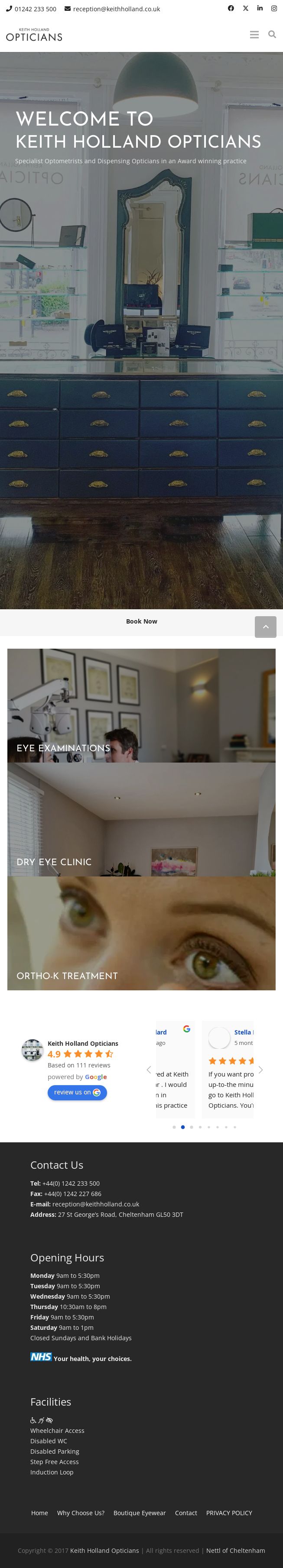The image size is (283, 1568).
Task: Call the 01242 233 500 phone link
Action: pyautogui.click(x=32, y=9)
